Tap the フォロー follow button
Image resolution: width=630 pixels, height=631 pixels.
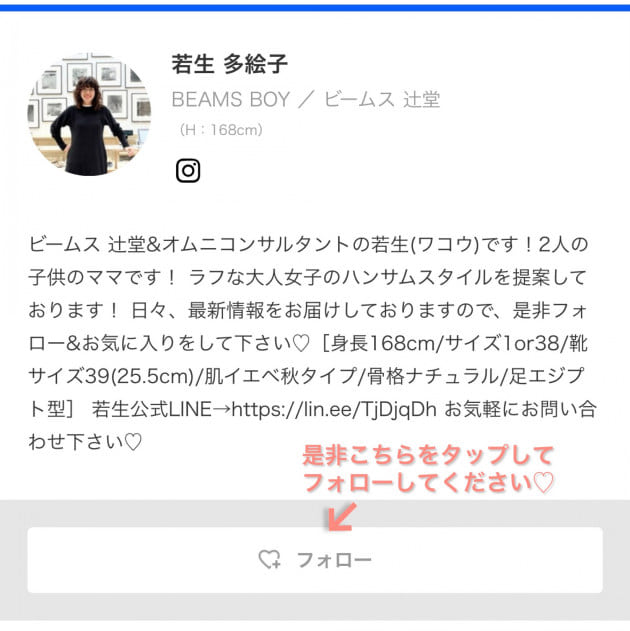pyautogui.click(x=314, y=560)
